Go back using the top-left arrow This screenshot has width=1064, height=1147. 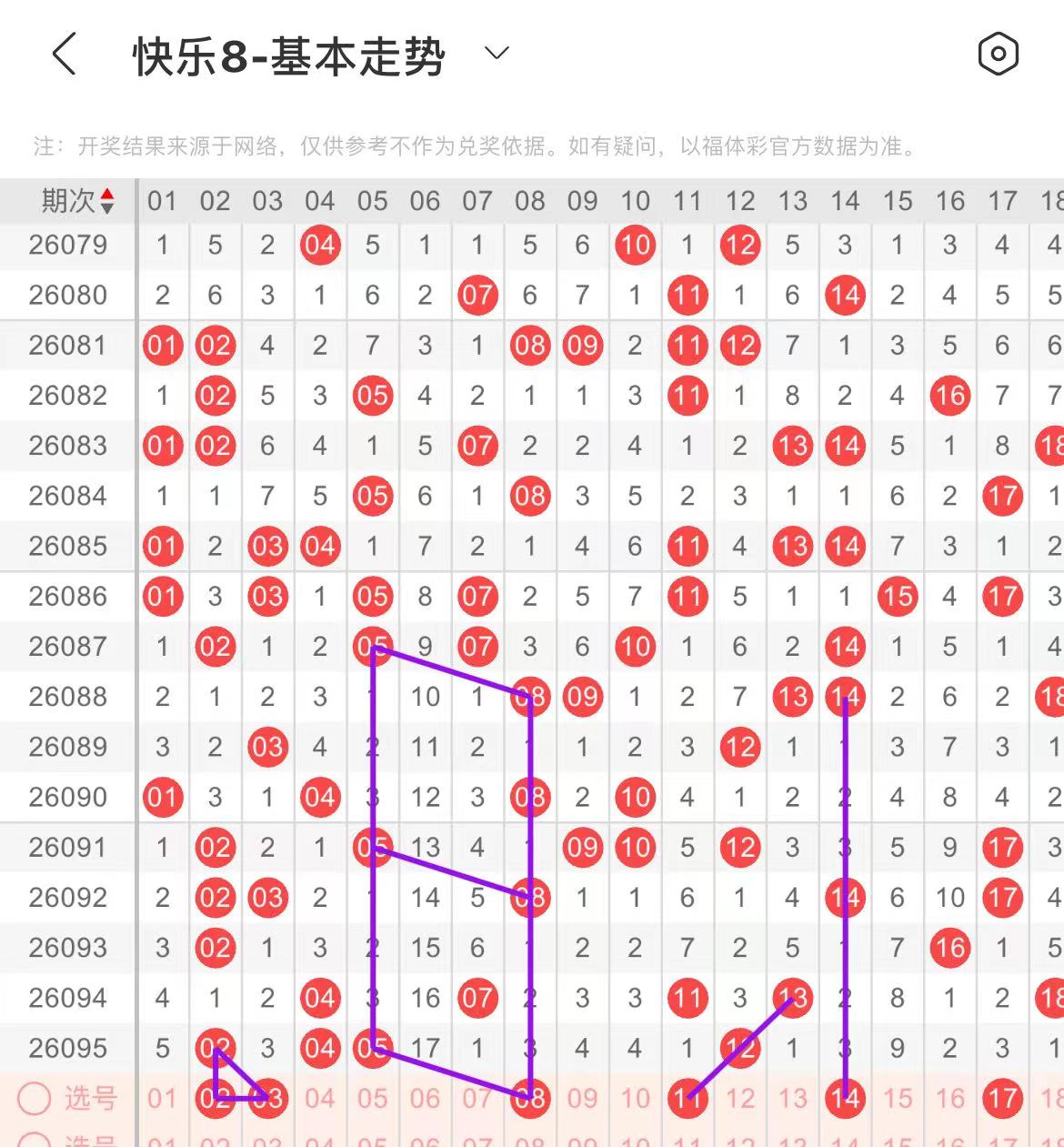pos(65,55)
